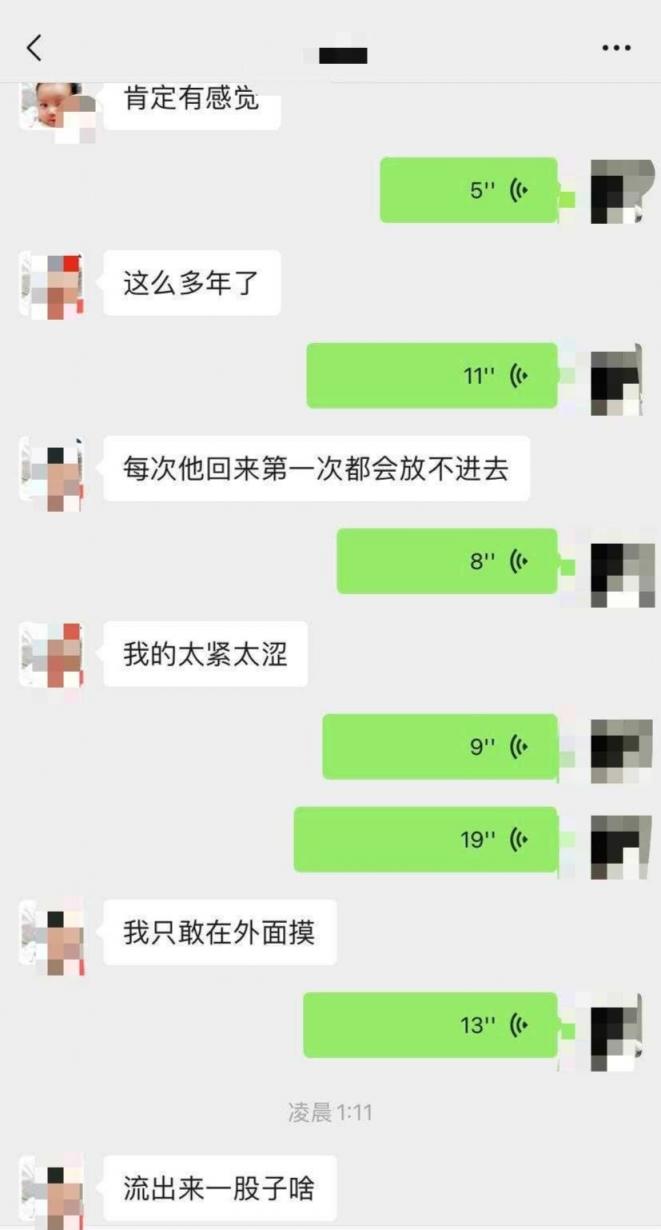Open your own avatar beside the 19-second voice

pos(614,845)
